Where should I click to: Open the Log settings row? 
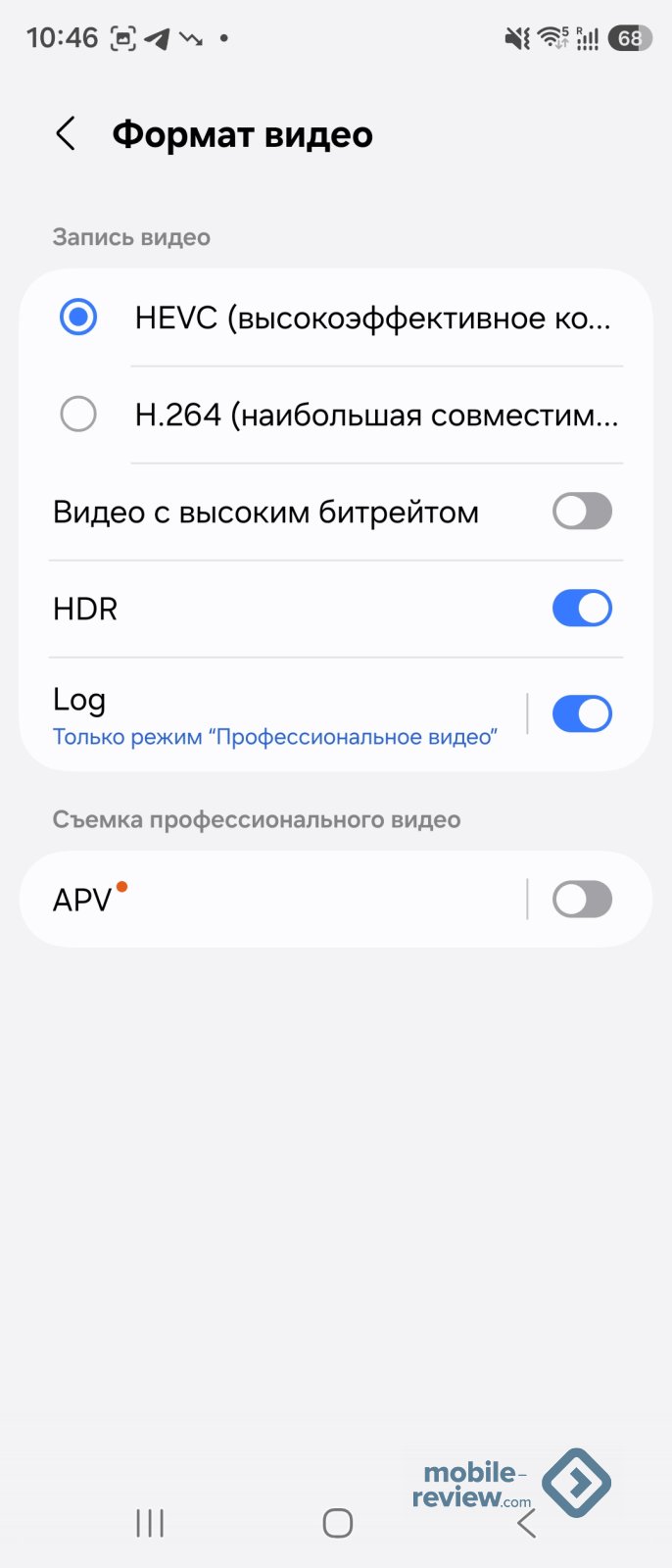click(274, 715)
